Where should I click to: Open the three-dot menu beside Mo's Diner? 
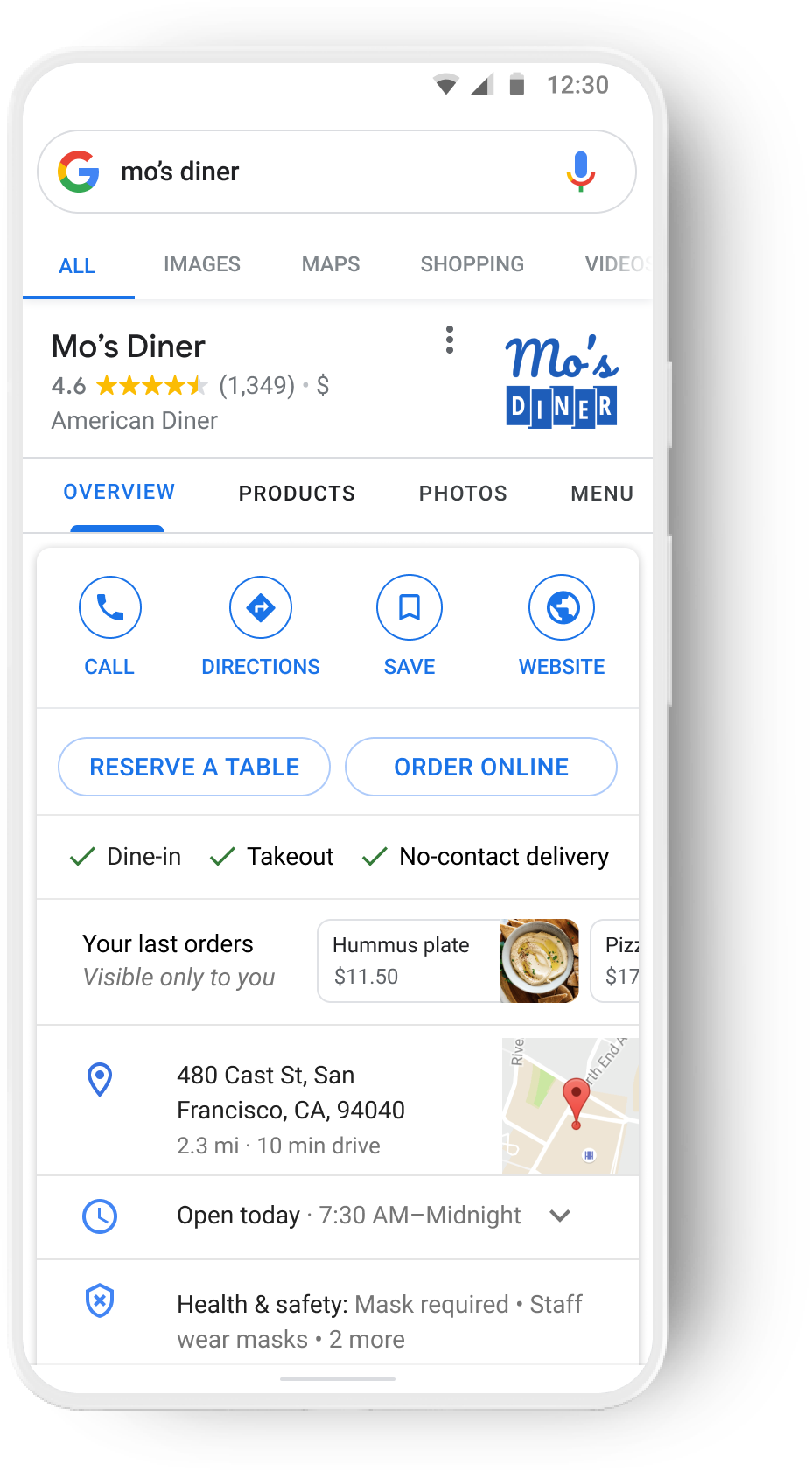coord(450,340)
